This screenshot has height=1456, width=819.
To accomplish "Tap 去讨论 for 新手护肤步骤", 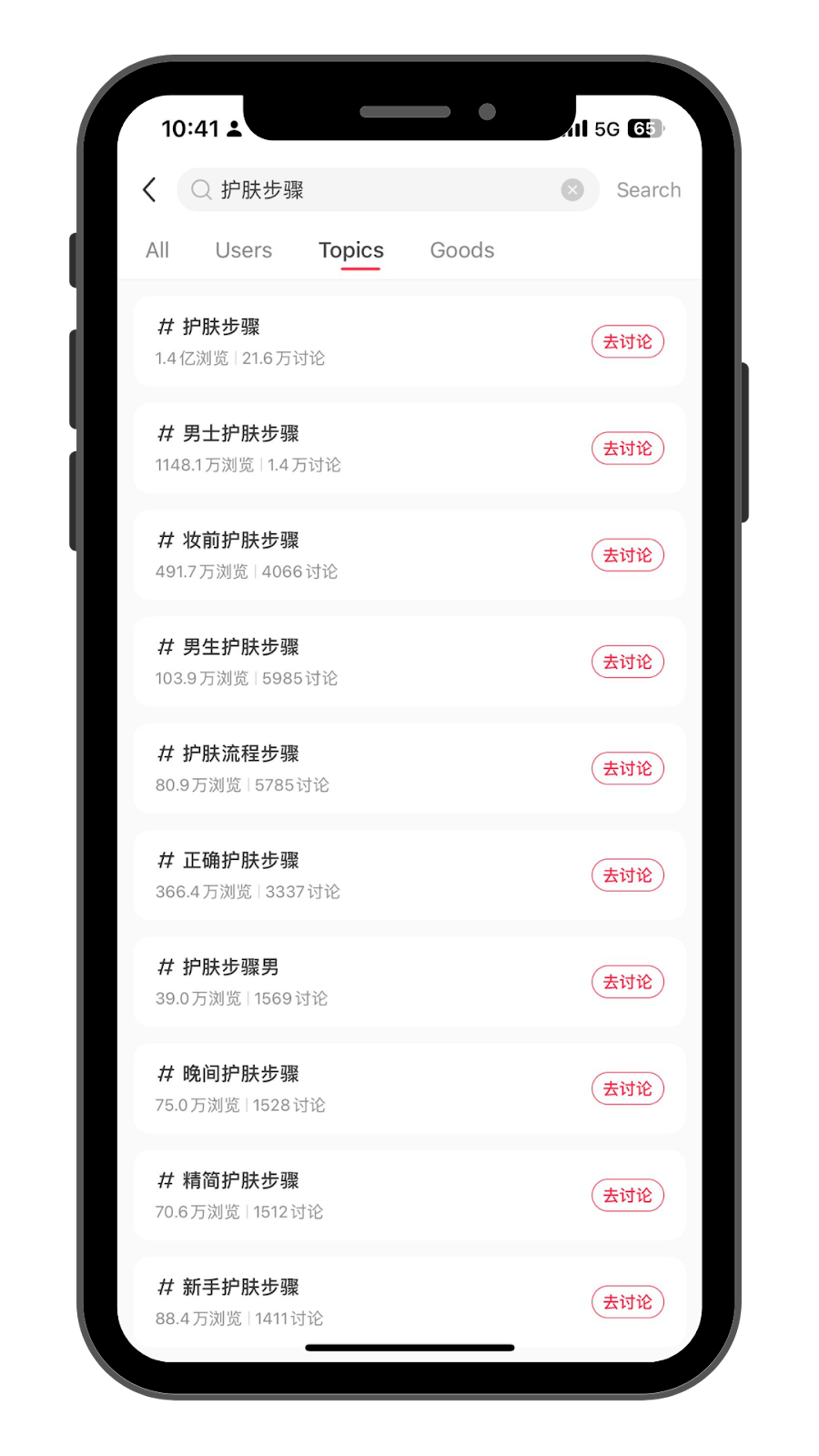I will pos(628,1301).
